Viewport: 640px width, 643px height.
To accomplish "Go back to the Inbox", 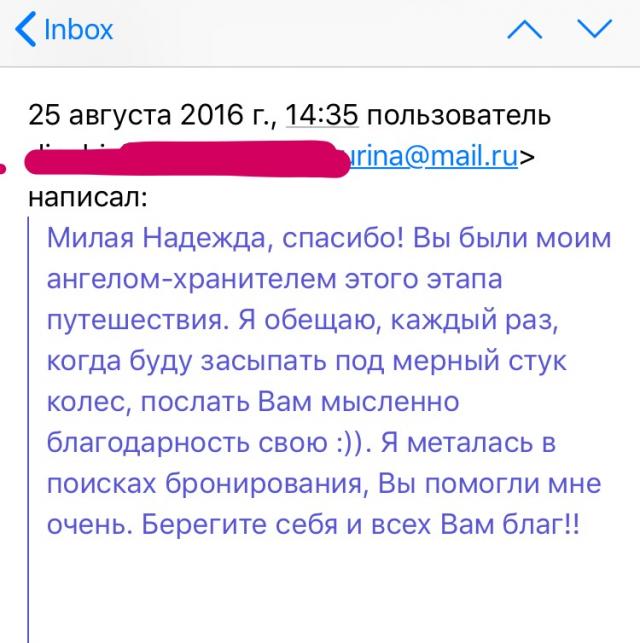I will pos(62,29).
